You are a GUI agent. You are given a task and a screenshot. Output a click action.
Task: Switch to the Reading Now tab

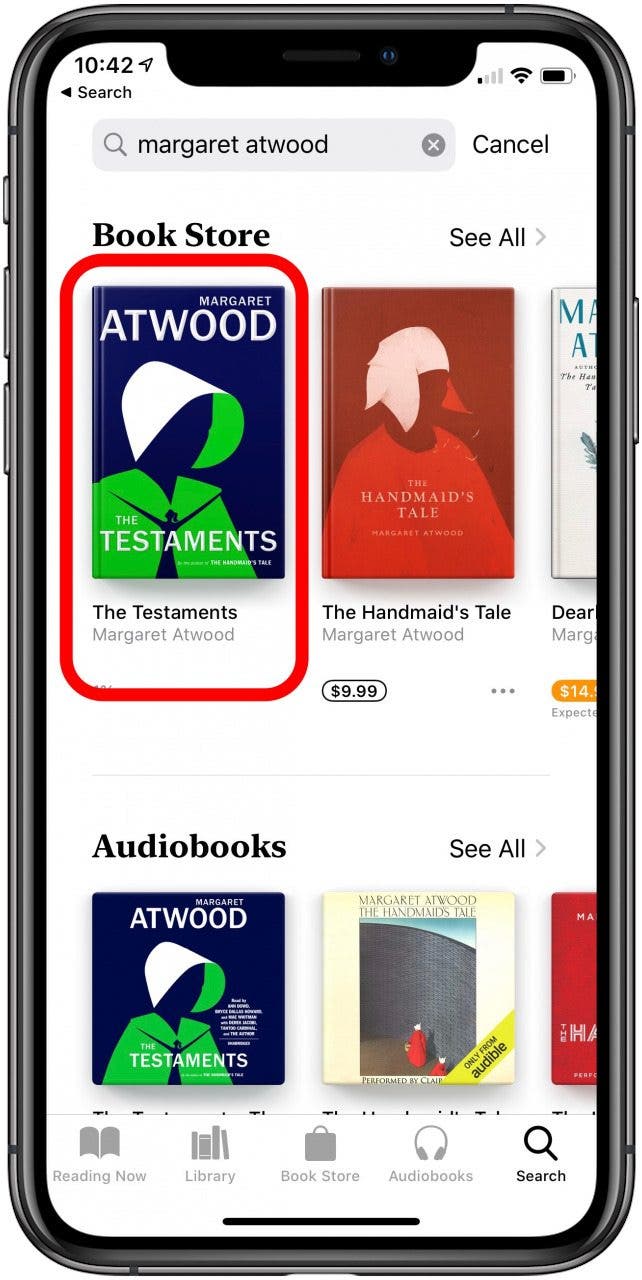click(99, 1155)
